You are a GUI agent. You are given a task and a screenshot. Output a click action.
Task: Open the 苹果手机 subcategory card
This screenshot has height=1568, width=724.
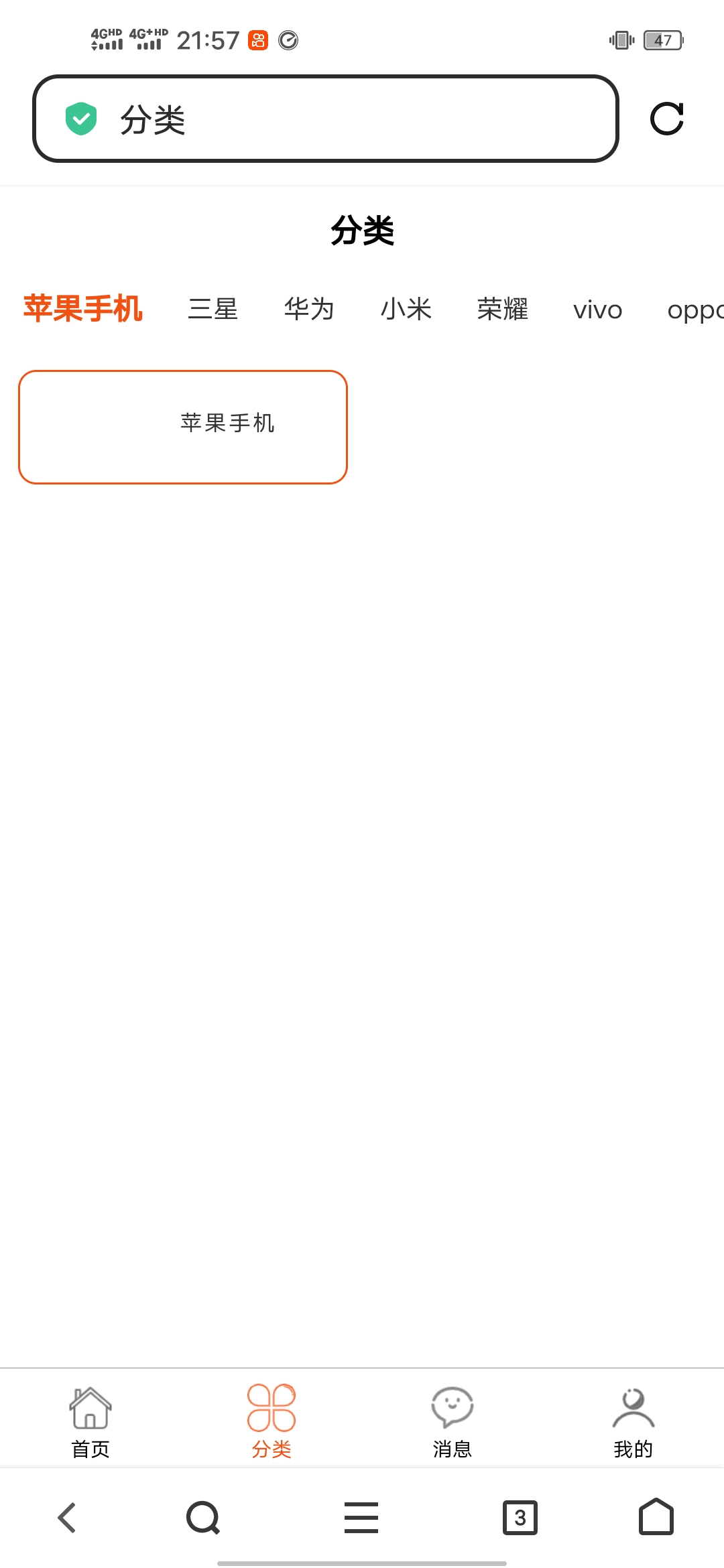pos(183,427)
